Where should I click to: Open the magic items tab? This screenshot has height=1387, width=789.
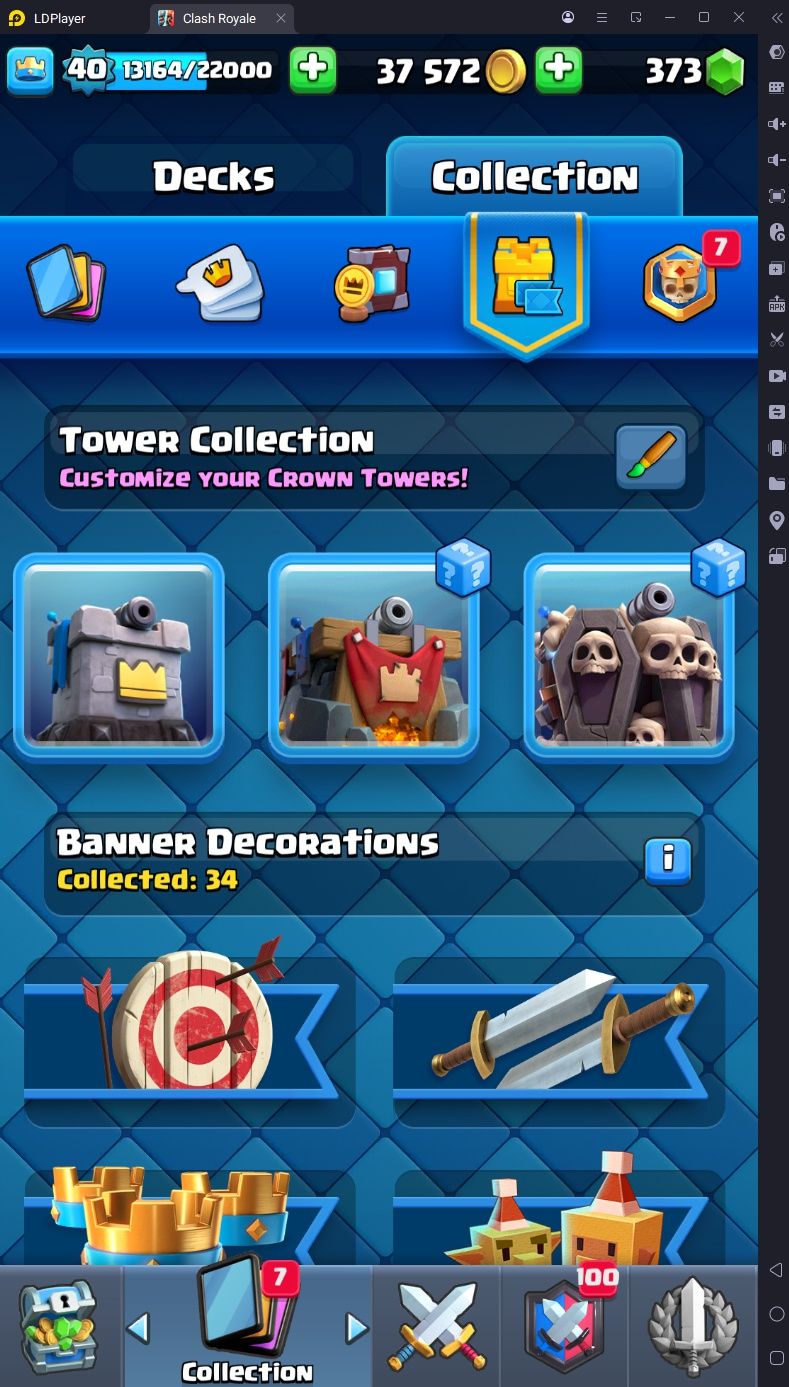(372, 282)
